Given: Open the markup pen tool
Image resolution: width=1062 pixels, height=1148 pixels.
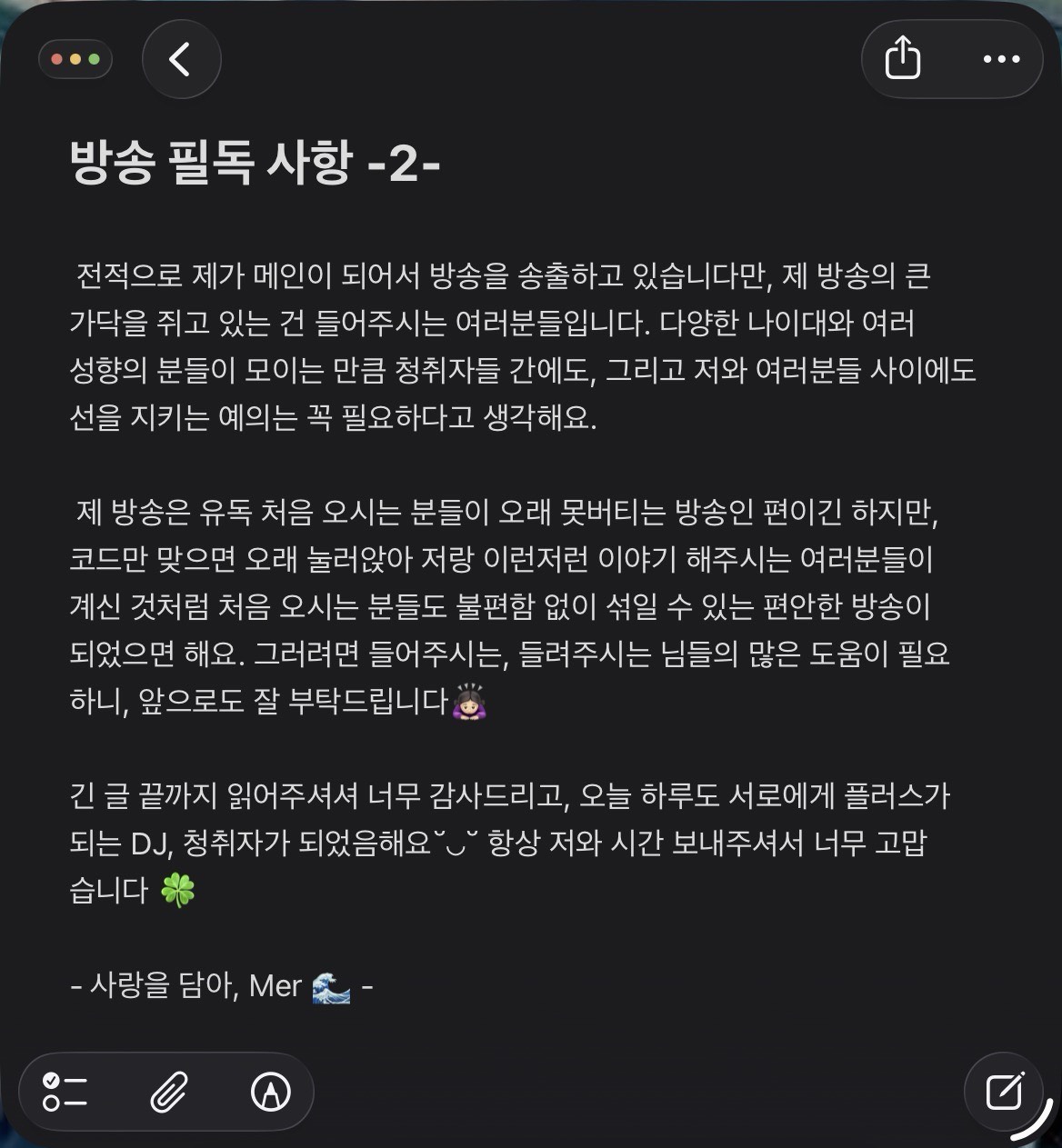Looking at the screenshot, I should click(x=270, y=1092).
